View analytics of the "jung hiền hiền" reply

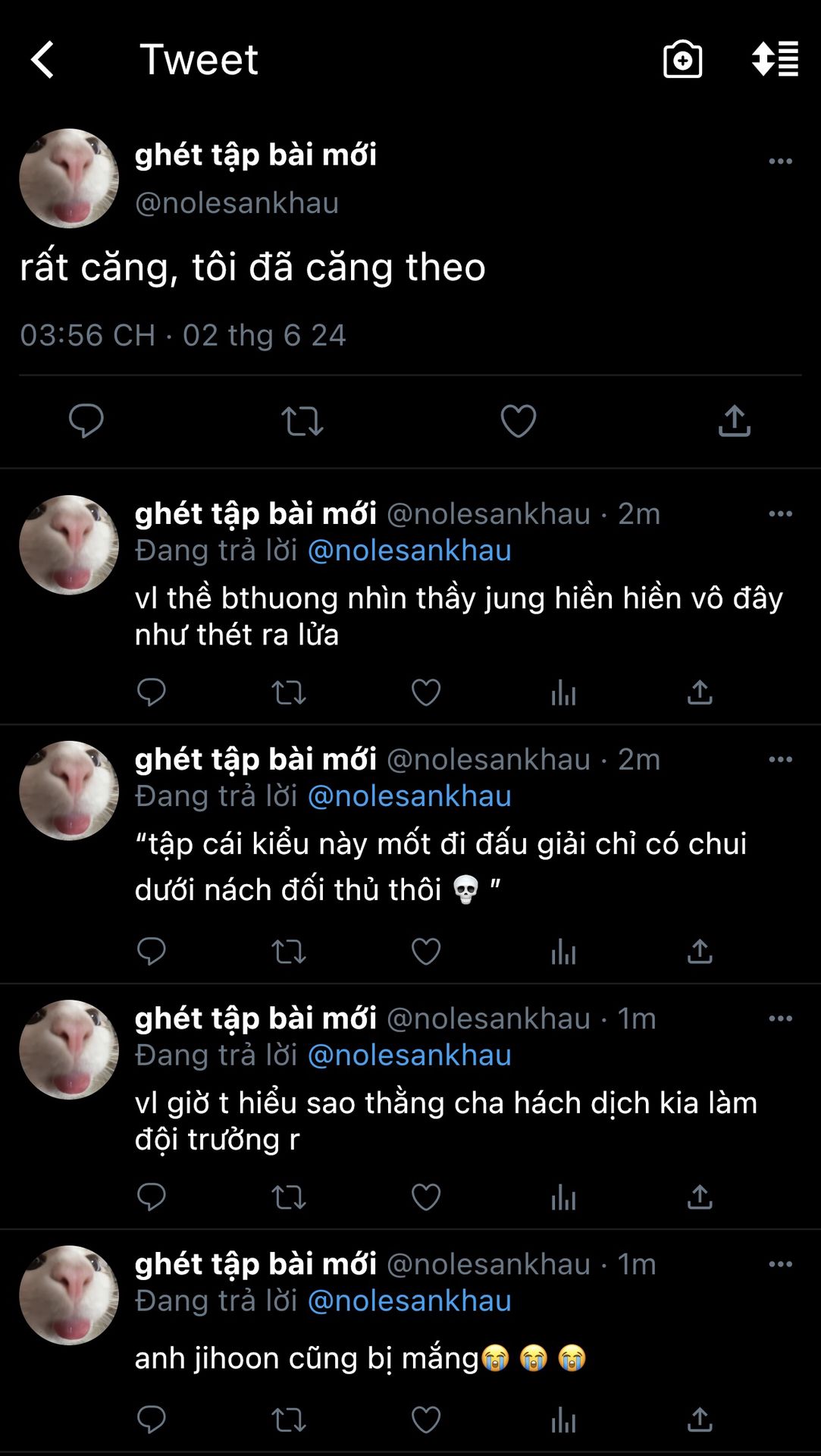tap(563, 692)
